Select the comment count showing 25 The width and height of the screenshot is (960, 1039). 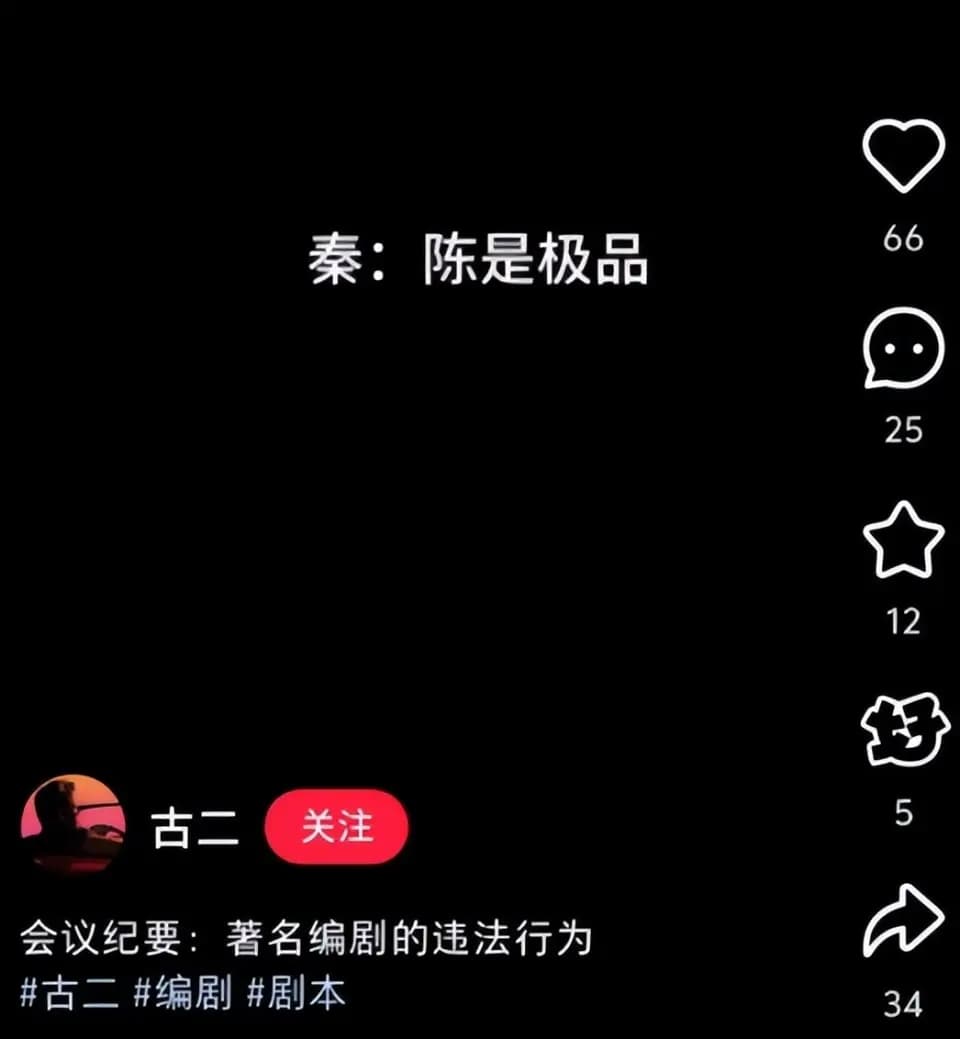(901, 428)
